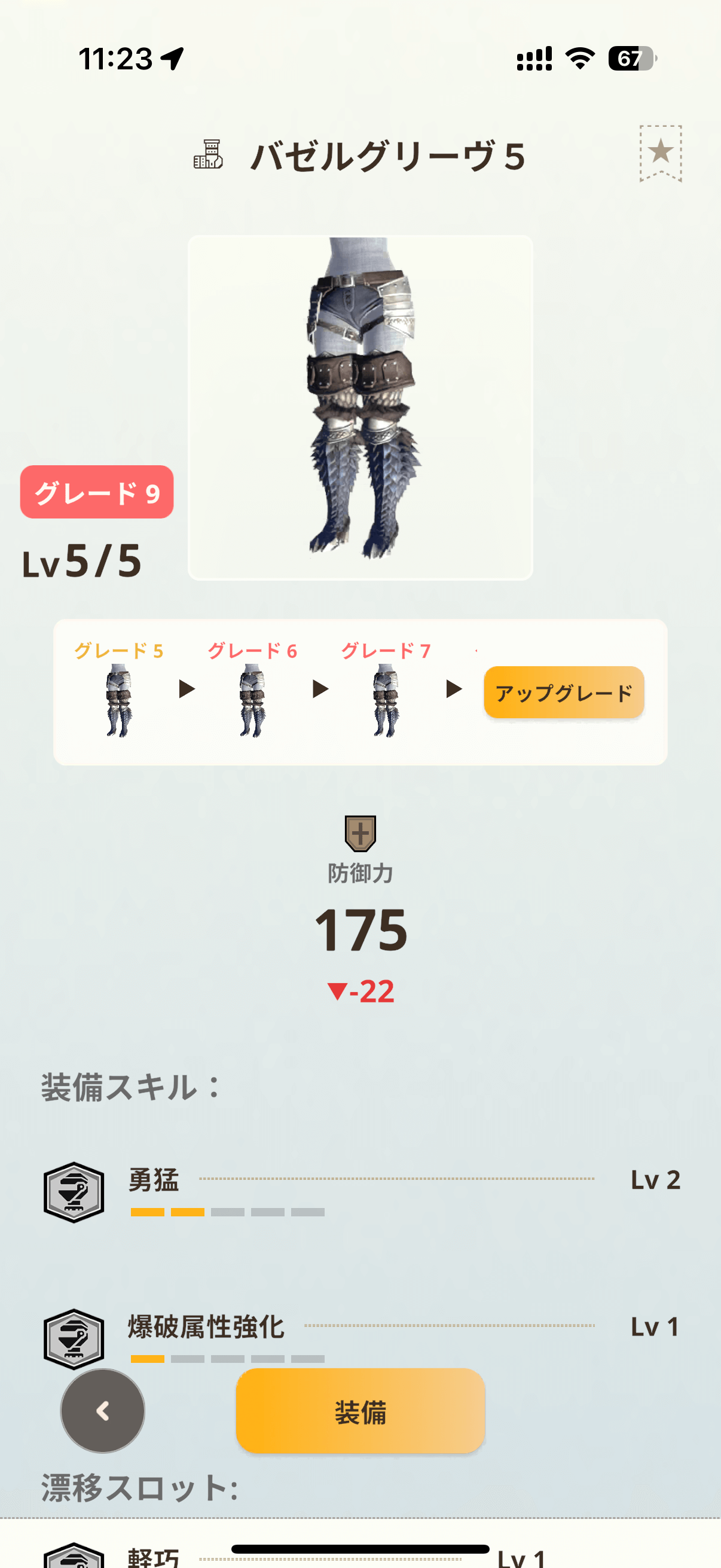Select the グレード 5 armor thumbnail
The image size is (721, 1568).
(118, 700)
